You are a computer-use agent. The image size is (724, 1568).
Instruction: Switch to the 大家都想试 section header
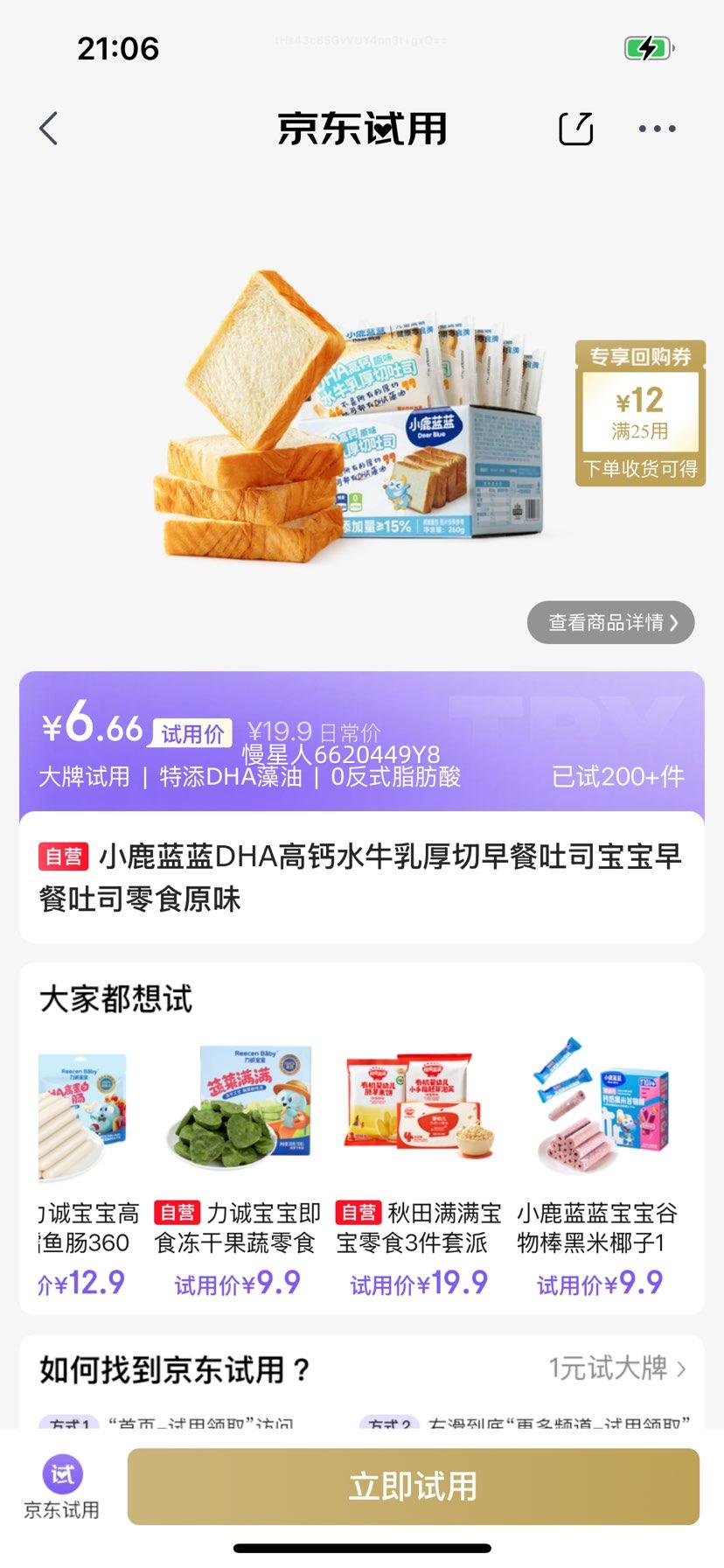pos(117,998)
